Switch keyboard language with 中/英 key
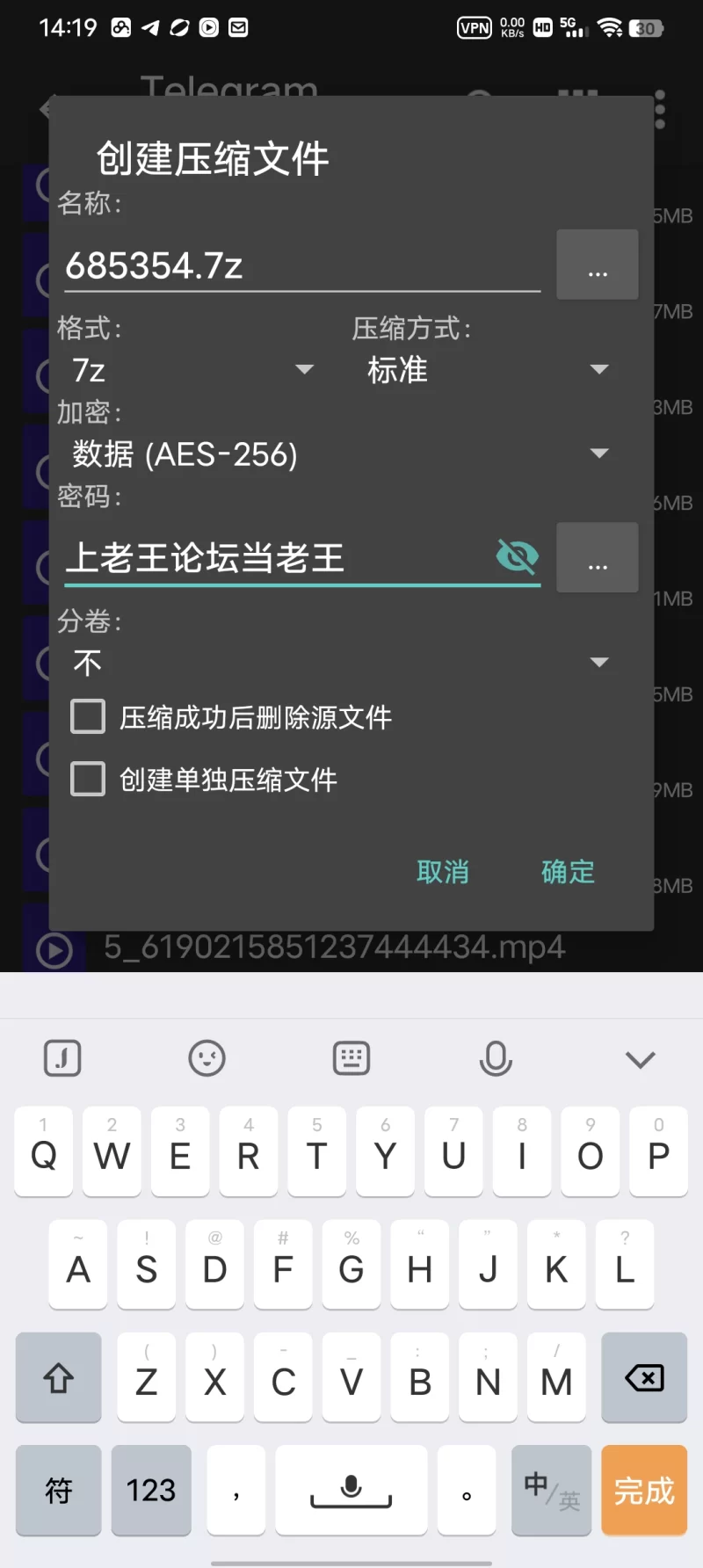This screenshot has width=703, height=1568. 551,1491
